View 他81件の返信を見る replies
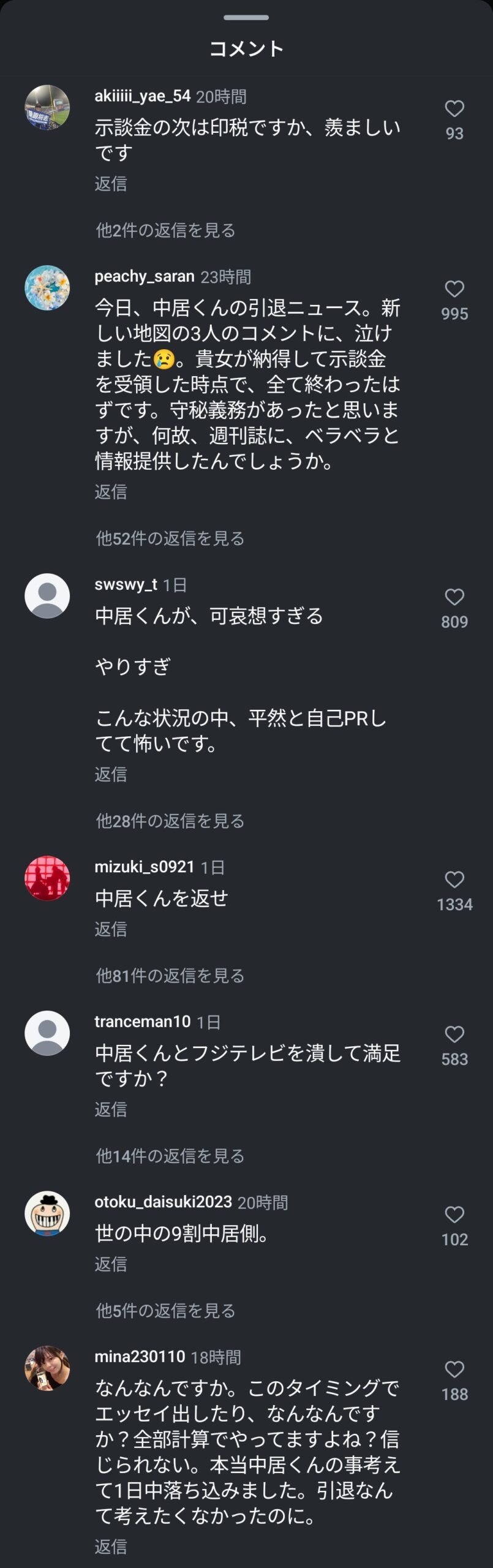Image resolution: width=493 pixels, height=1568 pixels. [x=170, y=976]
